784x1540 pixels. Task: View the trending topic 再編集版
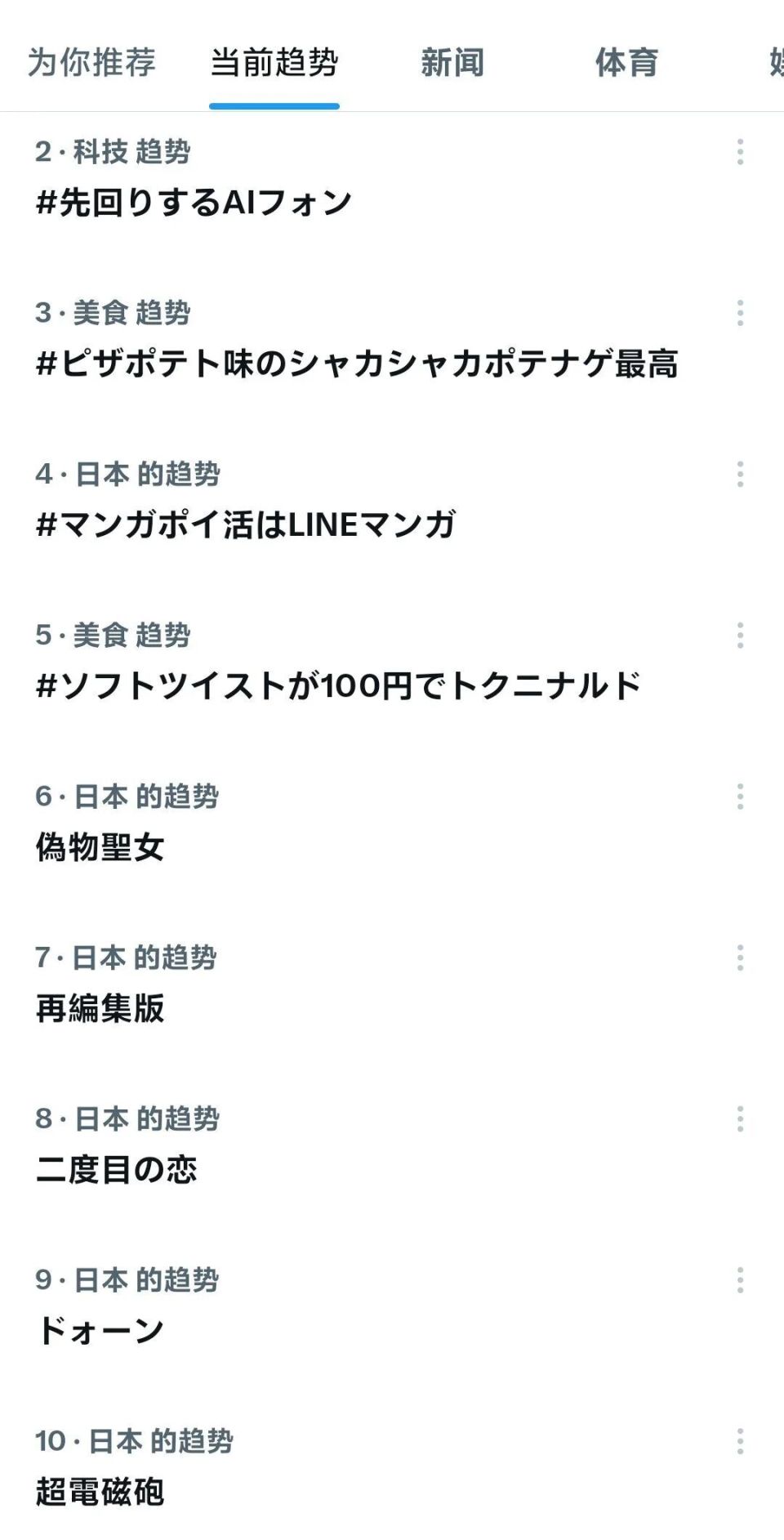point(100,1007)
